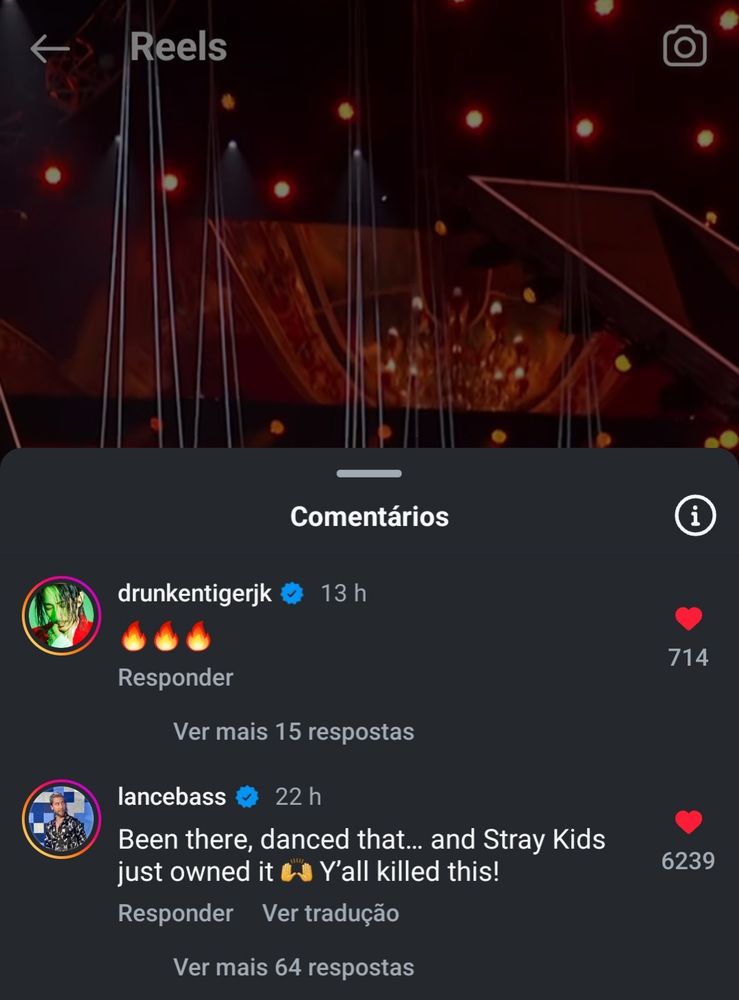This screenshot has height=1000, width=739.
Task: Open the comments info icon
Action: point(695,516)
